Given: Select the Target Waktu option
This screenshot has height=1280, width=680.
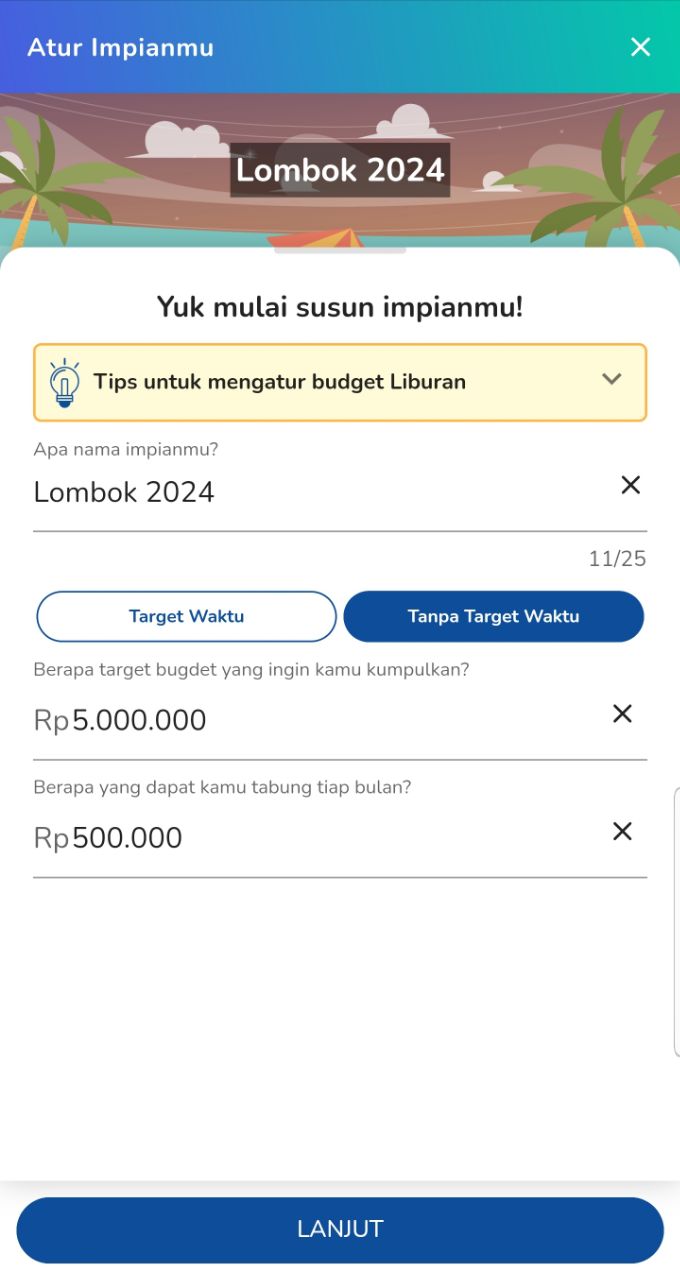Looking at the screenshot, I should click(x=186, y=616).
